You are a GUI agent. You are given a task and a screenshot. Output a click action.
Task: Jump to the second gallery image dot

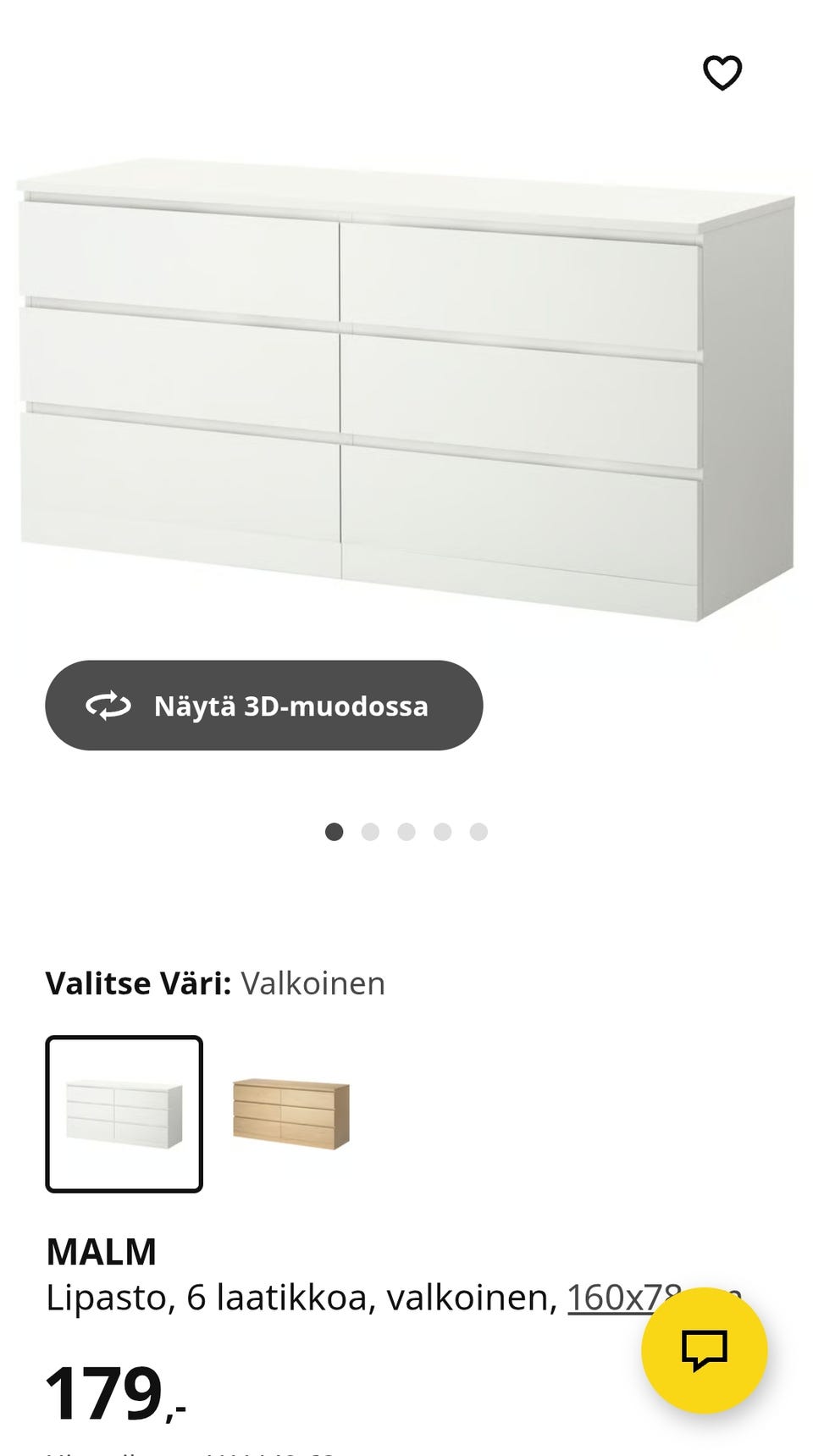click(x=369, y=833)
